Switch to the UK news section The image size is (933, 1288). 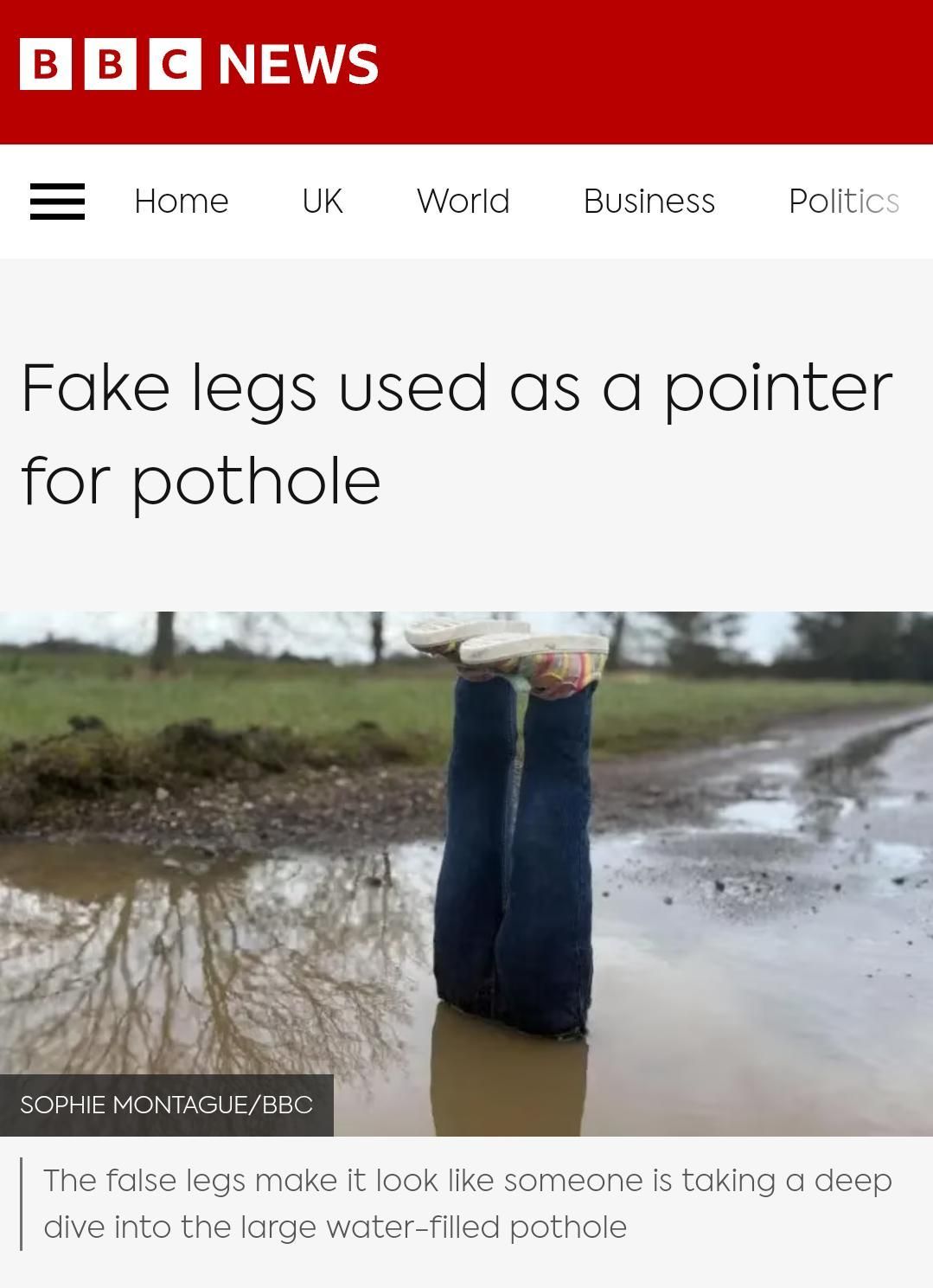323,202
